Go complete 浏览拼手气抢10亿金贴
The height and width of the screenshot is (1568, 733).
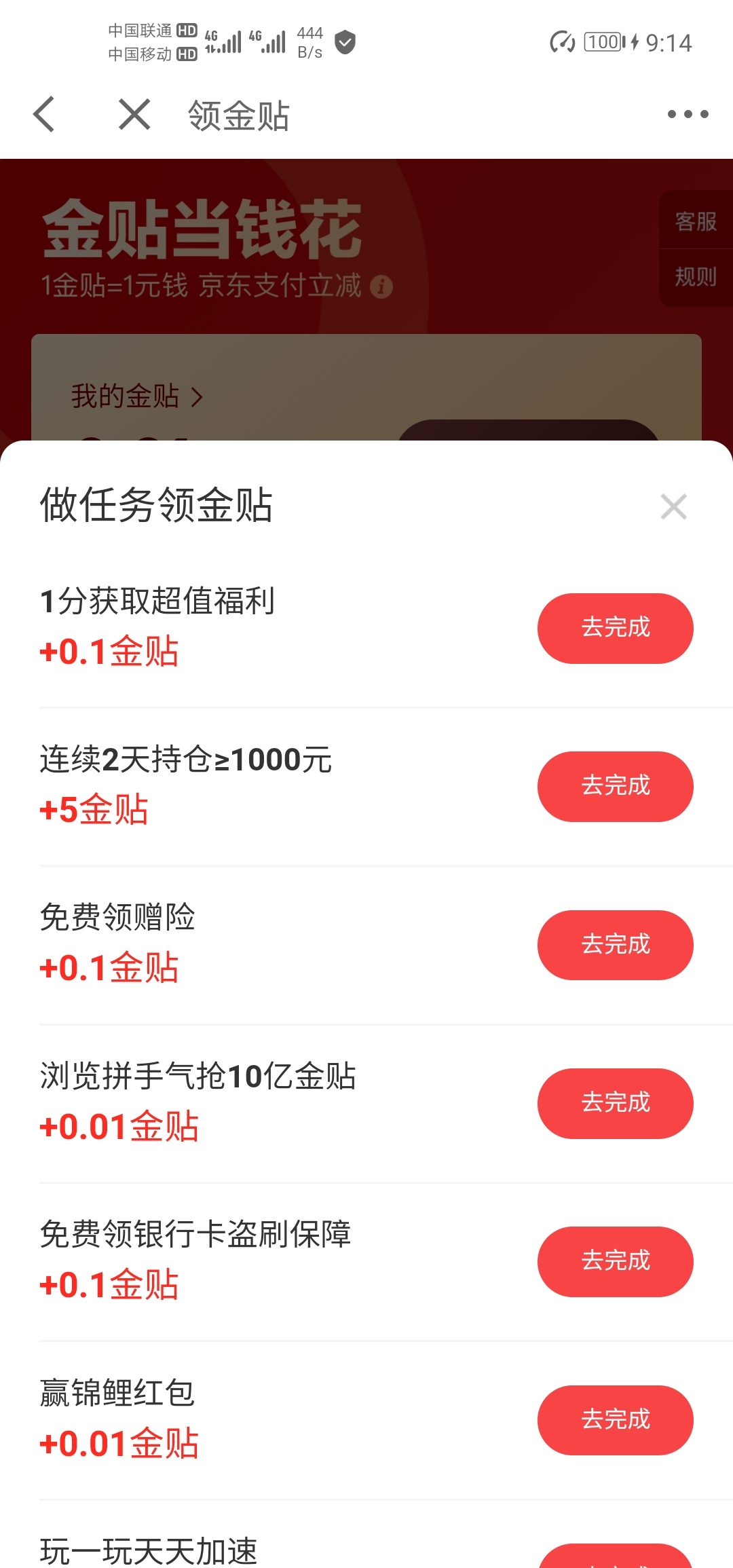tap(616, 1103)
